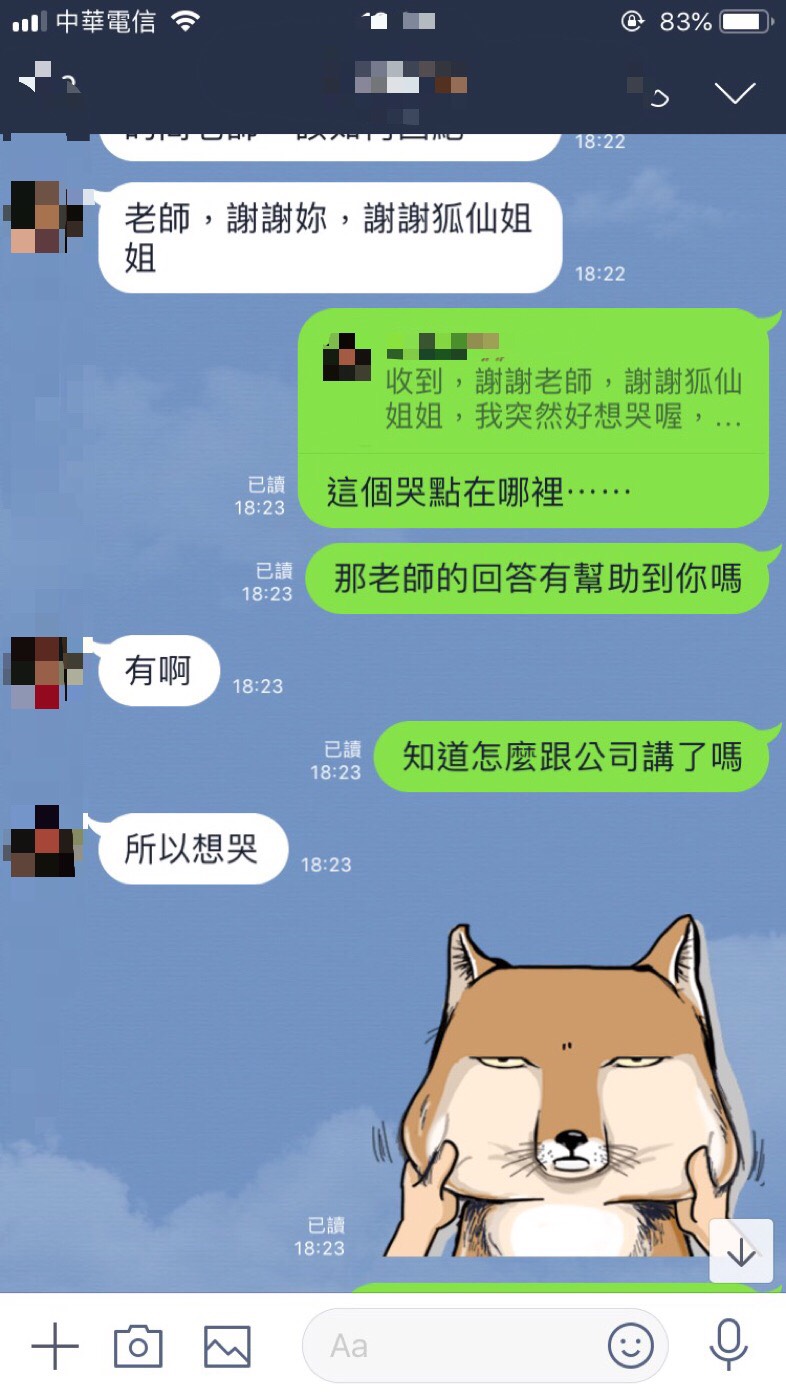Expand the chat header dropdown chevron
The height and width of the screenshot is (1398, 786).
point(735,94)
